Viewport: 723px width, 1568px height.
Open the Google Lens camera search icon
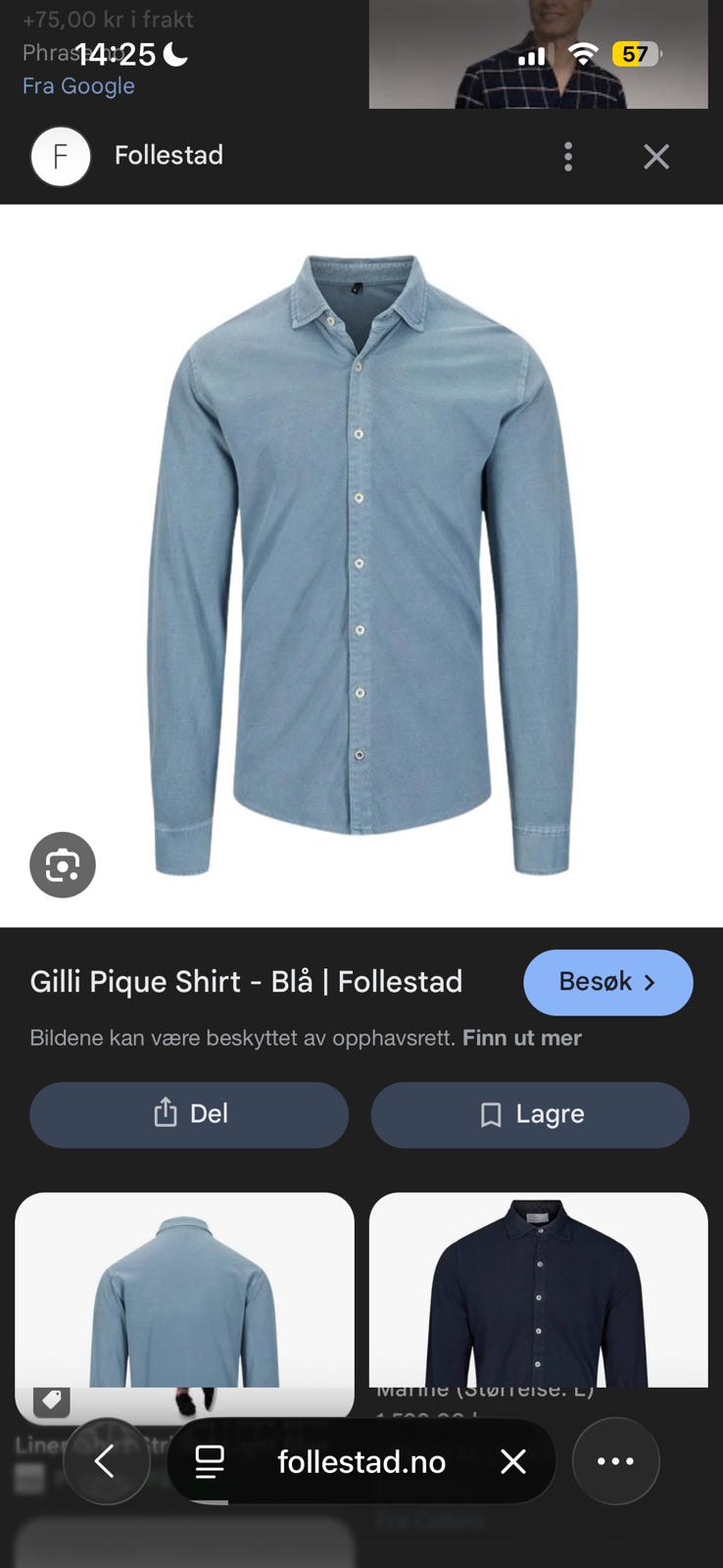click(x=63, y=864)
